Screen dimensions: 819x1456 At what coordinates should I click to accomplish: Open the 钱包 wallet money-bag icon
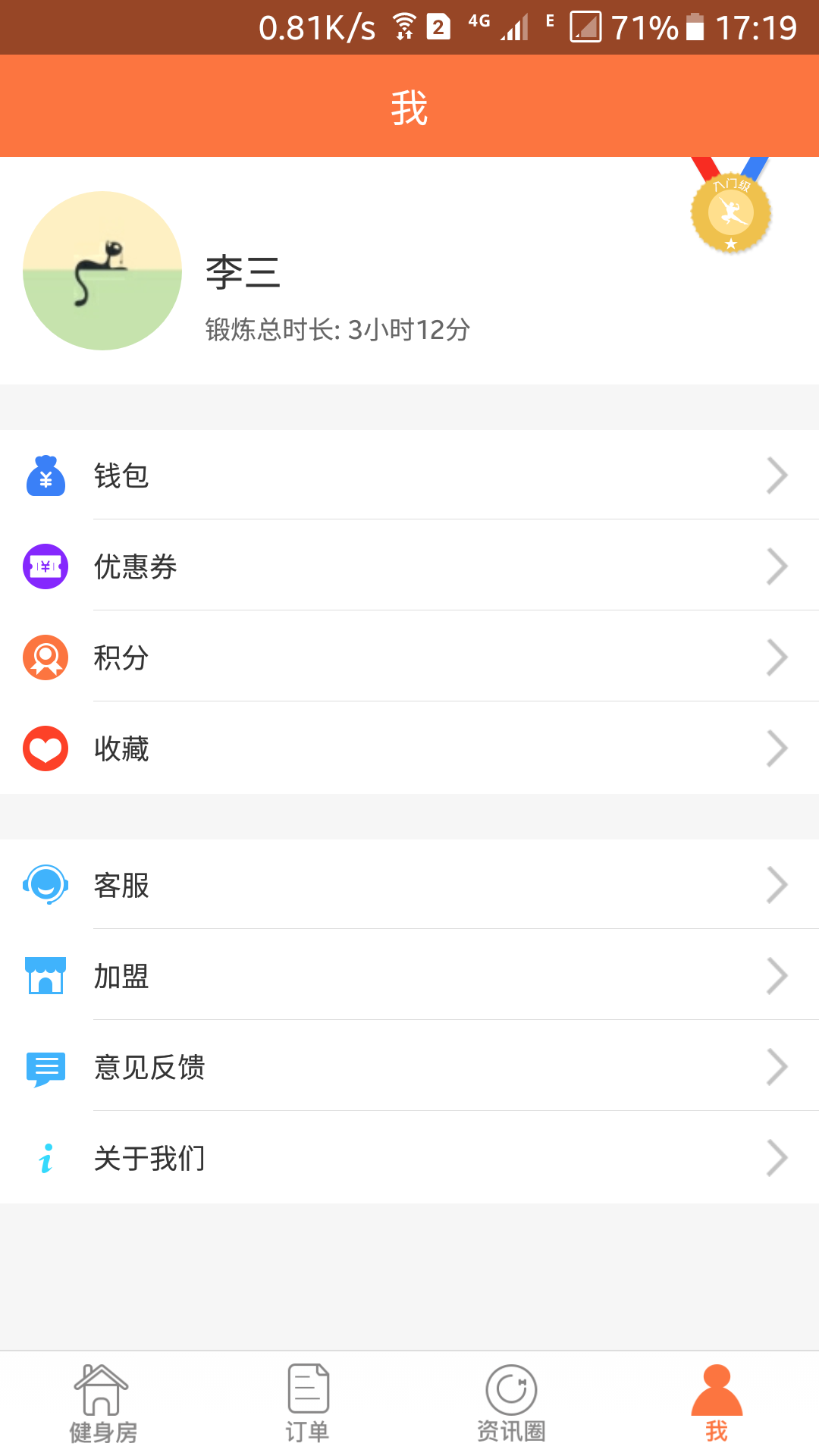(45, 476)
